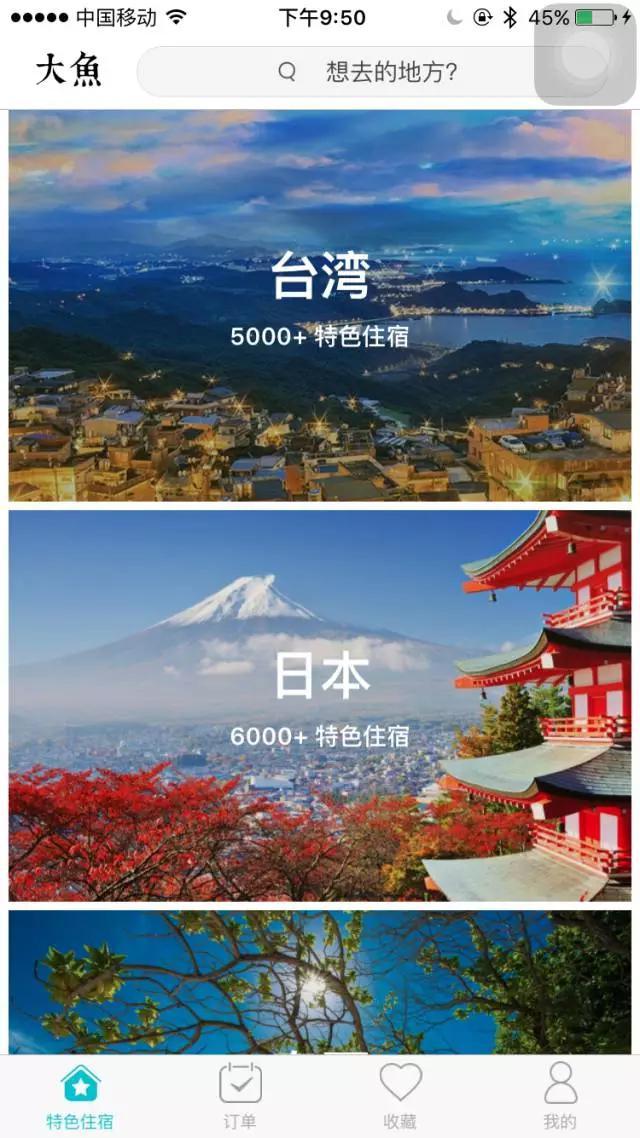Open the 日本 destination card

[x=320, y=705]
